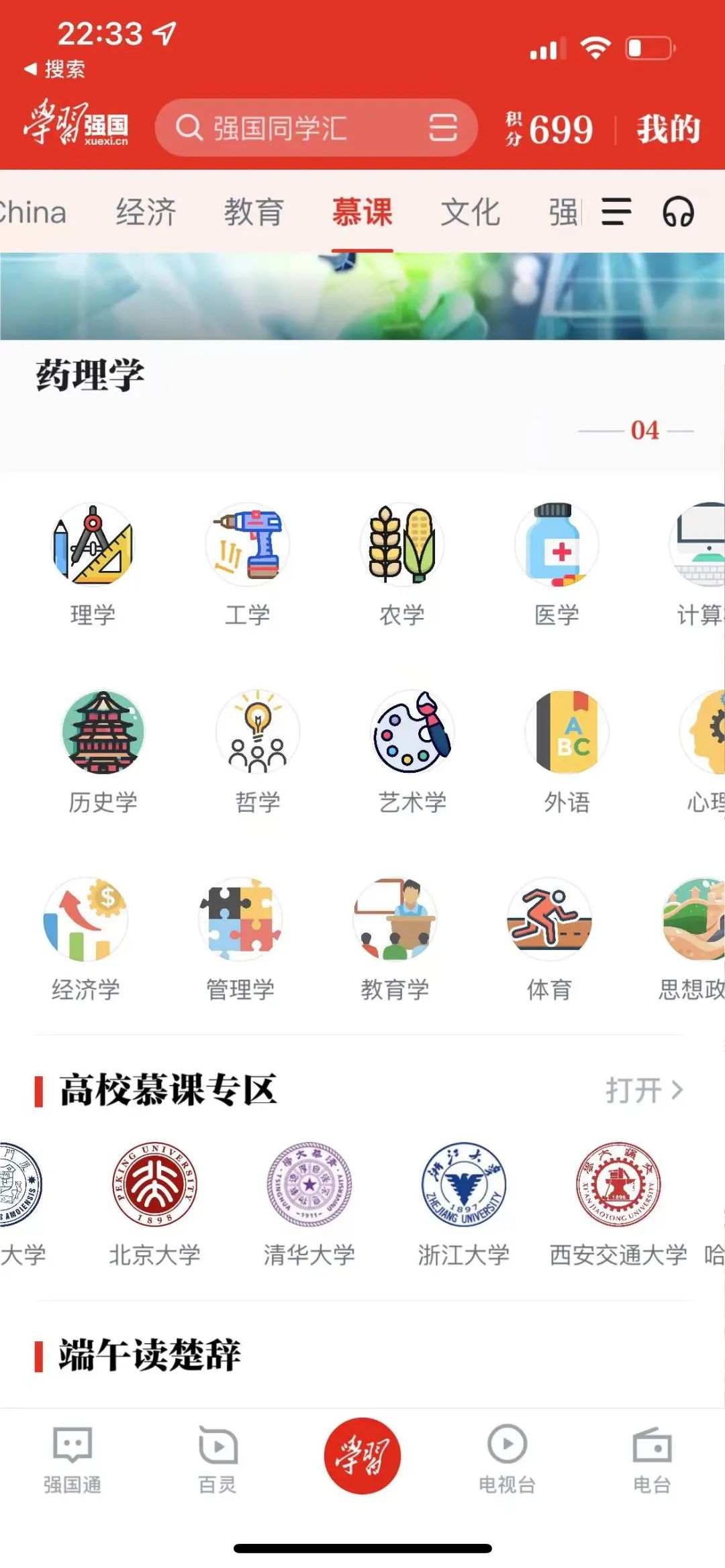The height and width of the screenshot is (1568, 725).
Task: Tap the headphones audio icon
Action: point(679,212)
